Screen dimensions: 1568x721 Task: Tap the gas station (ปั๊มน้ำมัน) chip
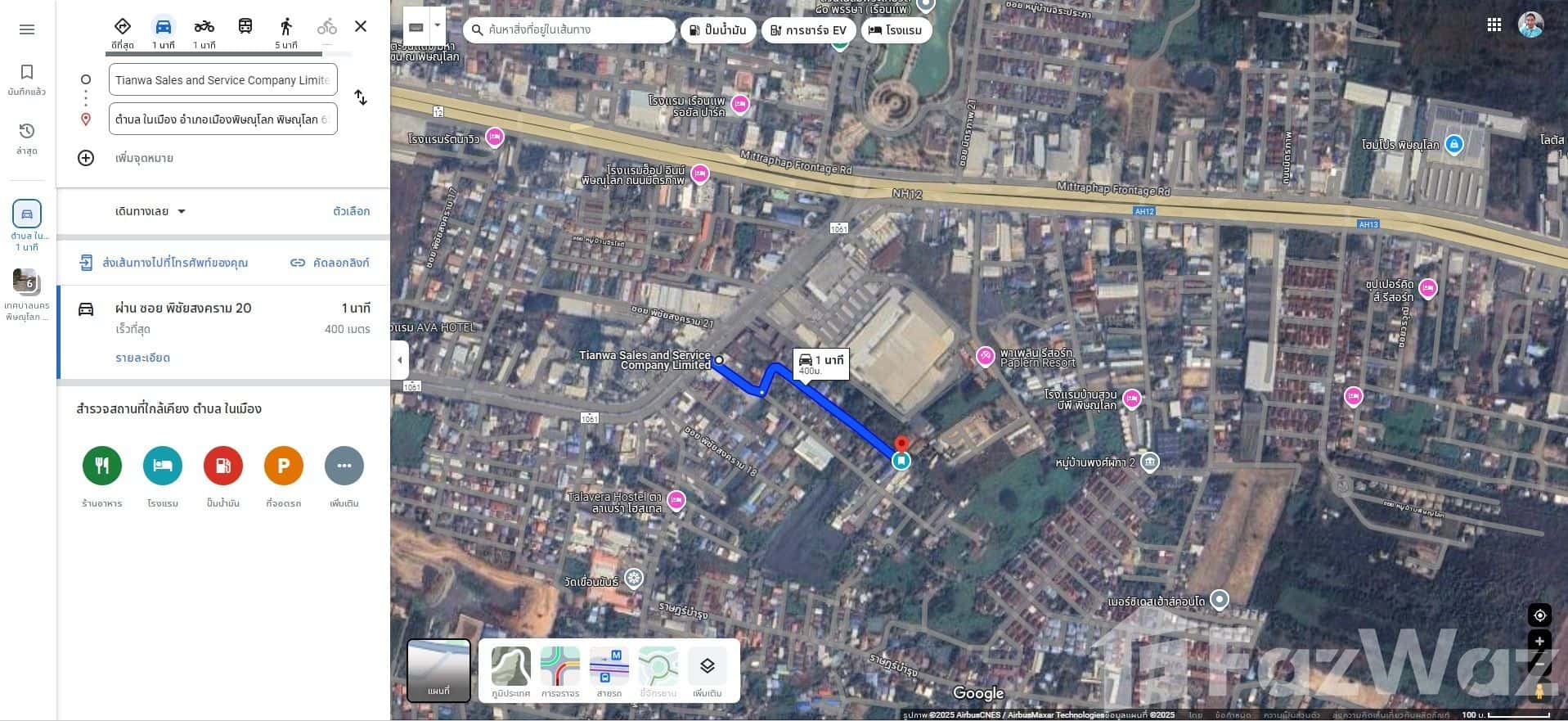point(717,30)
